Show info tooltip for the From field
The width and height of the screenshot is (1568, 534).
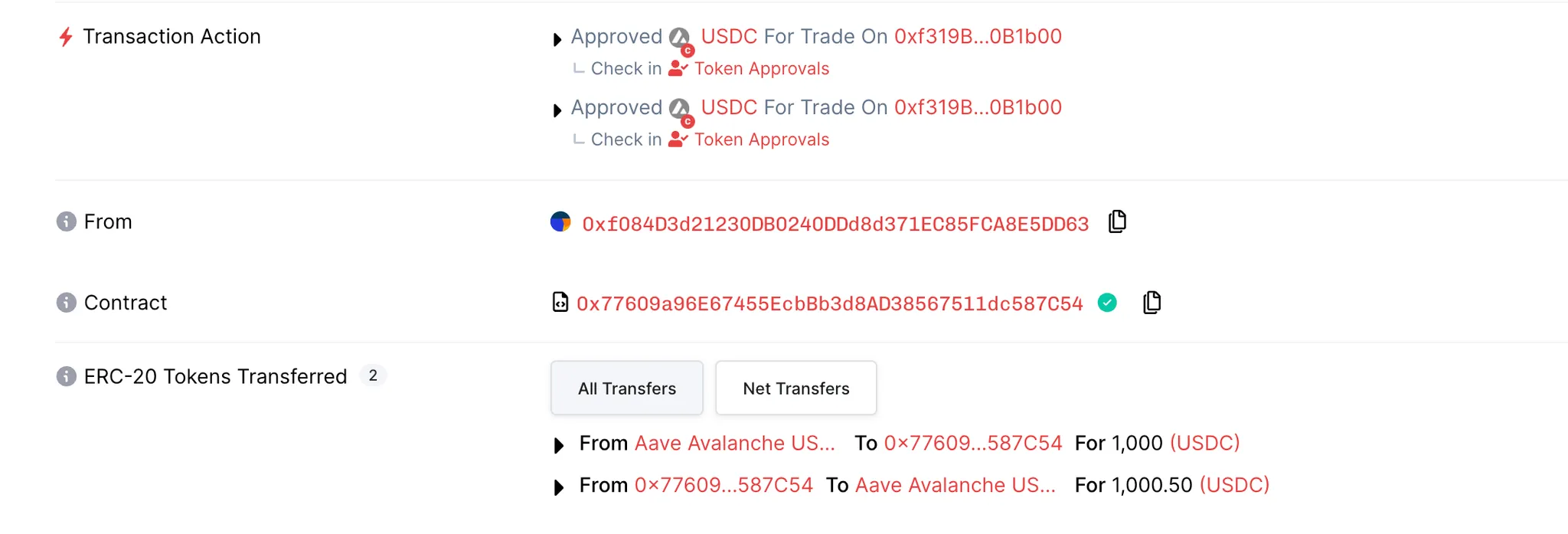pyautogui.click(x=67, y=221)
